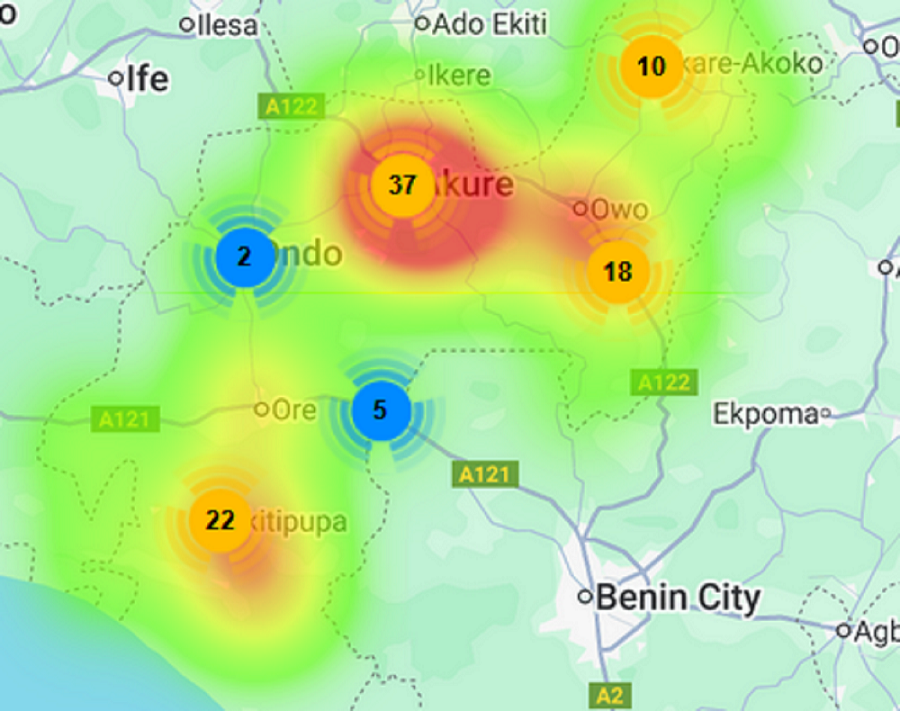Viewport: 900px width, 711px height.
Task: Select the cluster marker labeled 22
Action: pyautogui.click(x=220, y=520)
